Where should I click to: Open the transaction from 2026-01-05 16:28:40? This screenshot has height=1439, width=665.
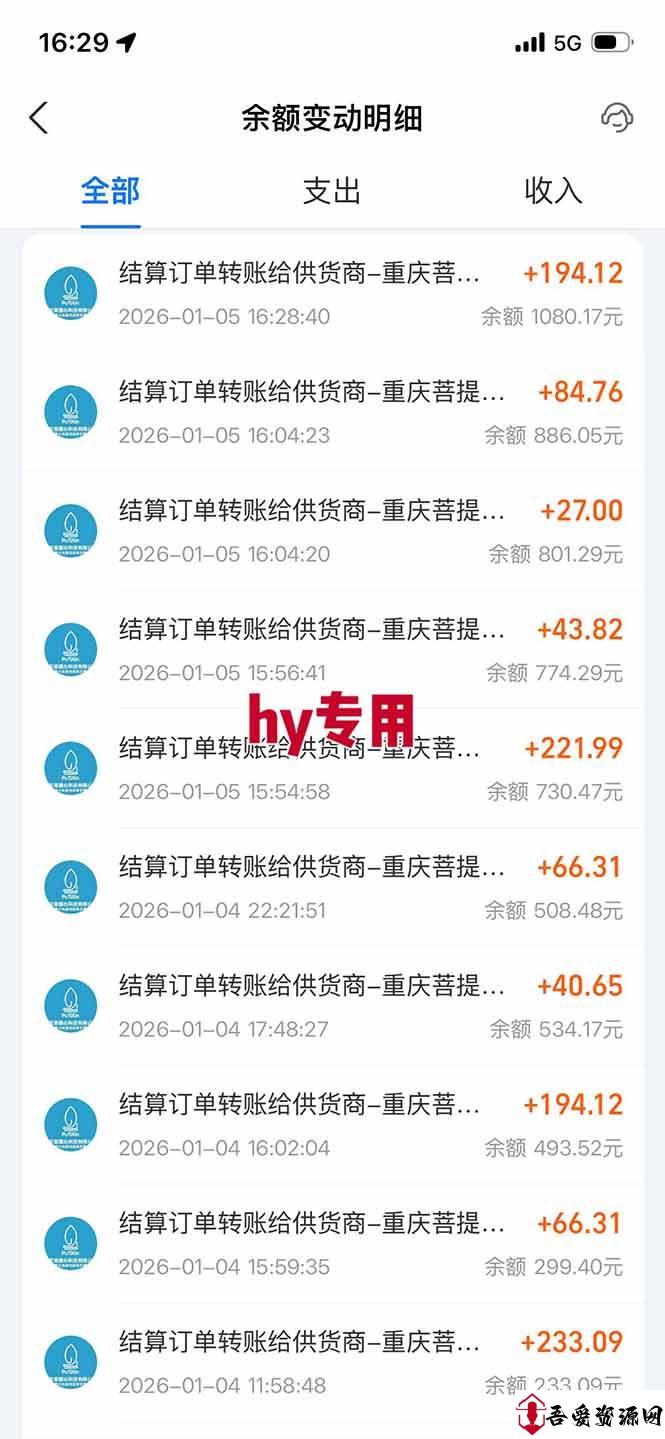[332, 294]
